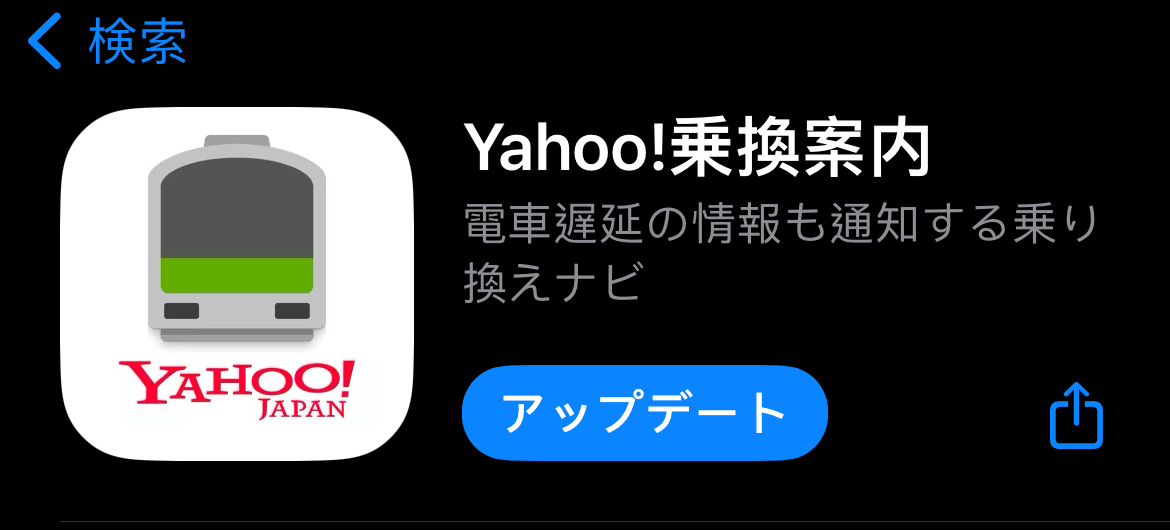Go back to 検索
The height and width of the screenshot is (530, 1170).
pos(107,44)
